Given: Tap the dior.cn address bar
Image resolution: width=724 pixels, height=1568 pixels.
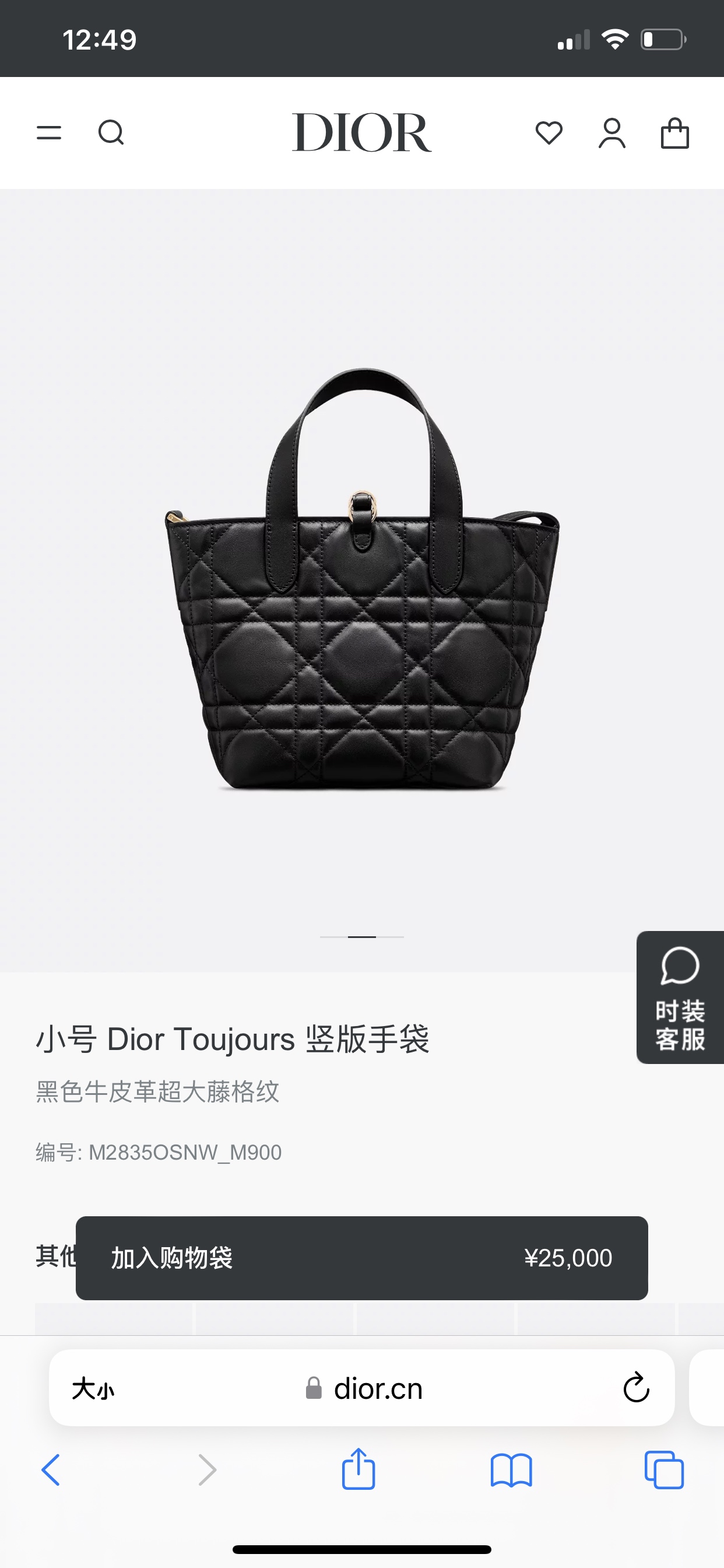Looking at the screenshot, I should [365, 1388].
